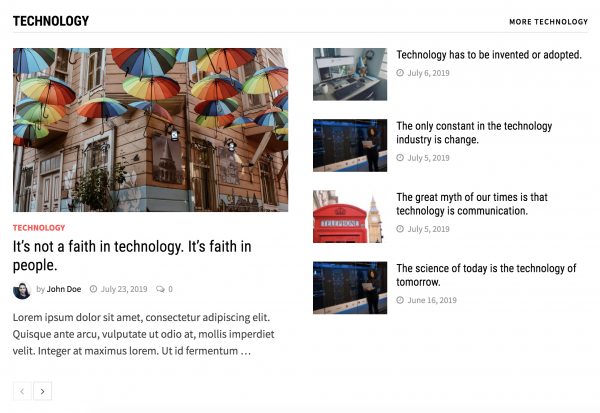Open "The great myth of our times" article
The height and width of the screenshot is (413, 600).
click(472, 204)
